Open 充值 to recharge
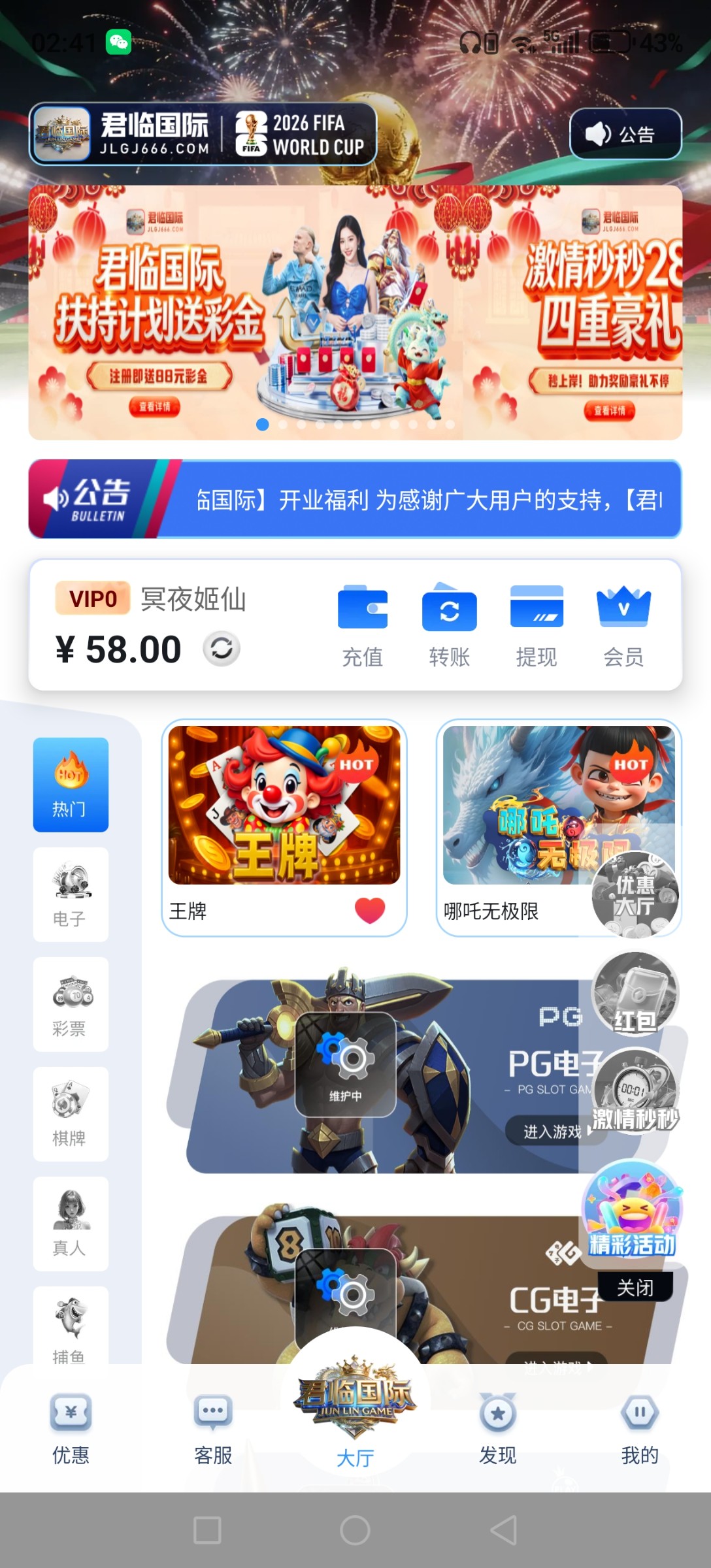This screenshot has width=711, height=1568. click(x=363, y=625)
